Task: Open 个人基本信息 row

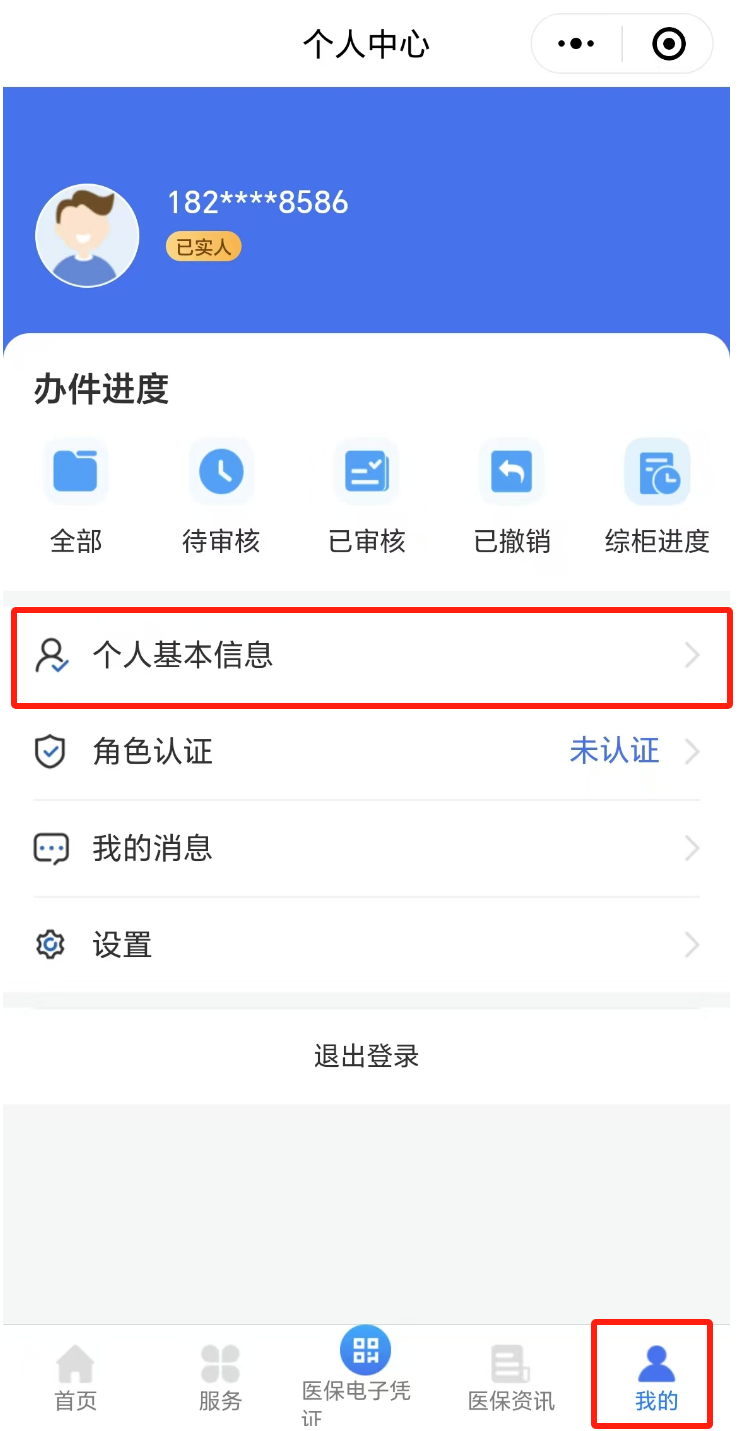Action: point(368,656)
